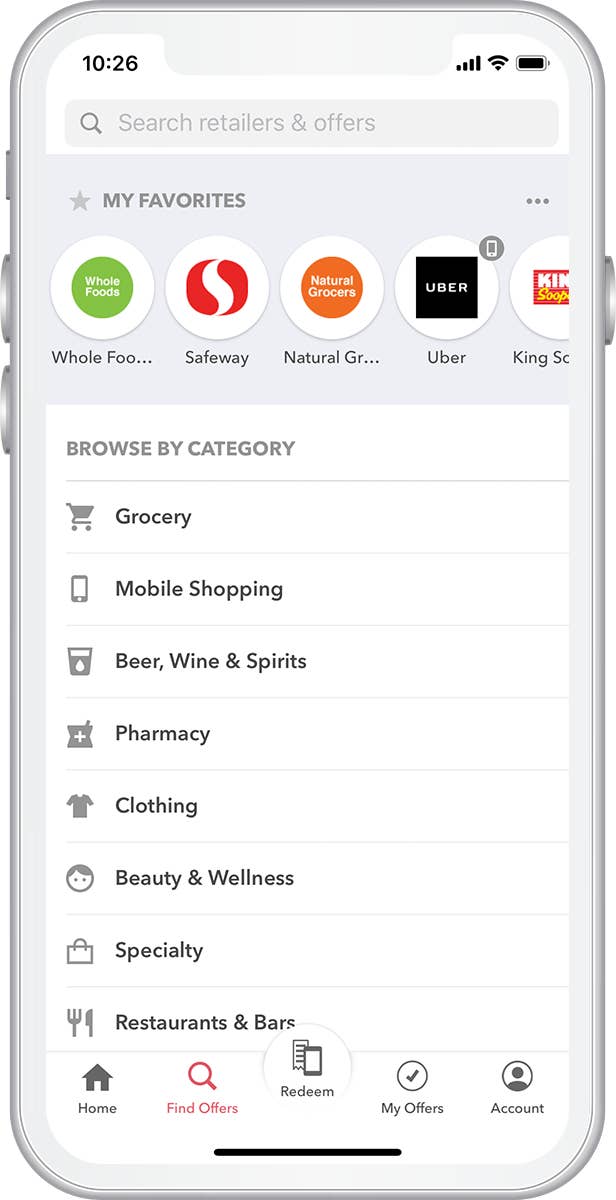Screen dimensions: 616x1200
Task: Open the My Favorites three-dot menu
Action: point(537,201)
